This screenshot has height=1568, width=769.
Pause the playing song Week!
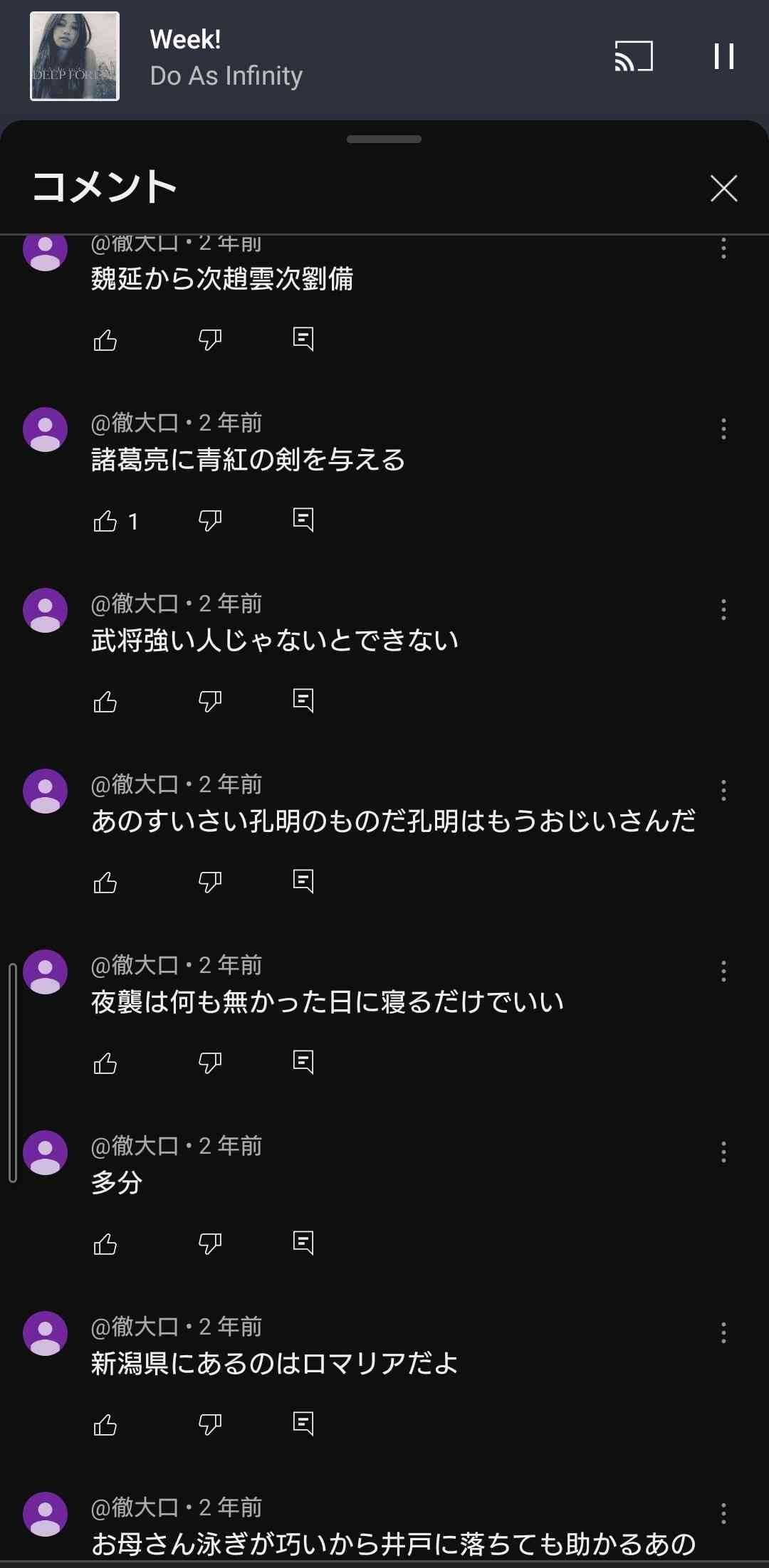click(723, 56)
